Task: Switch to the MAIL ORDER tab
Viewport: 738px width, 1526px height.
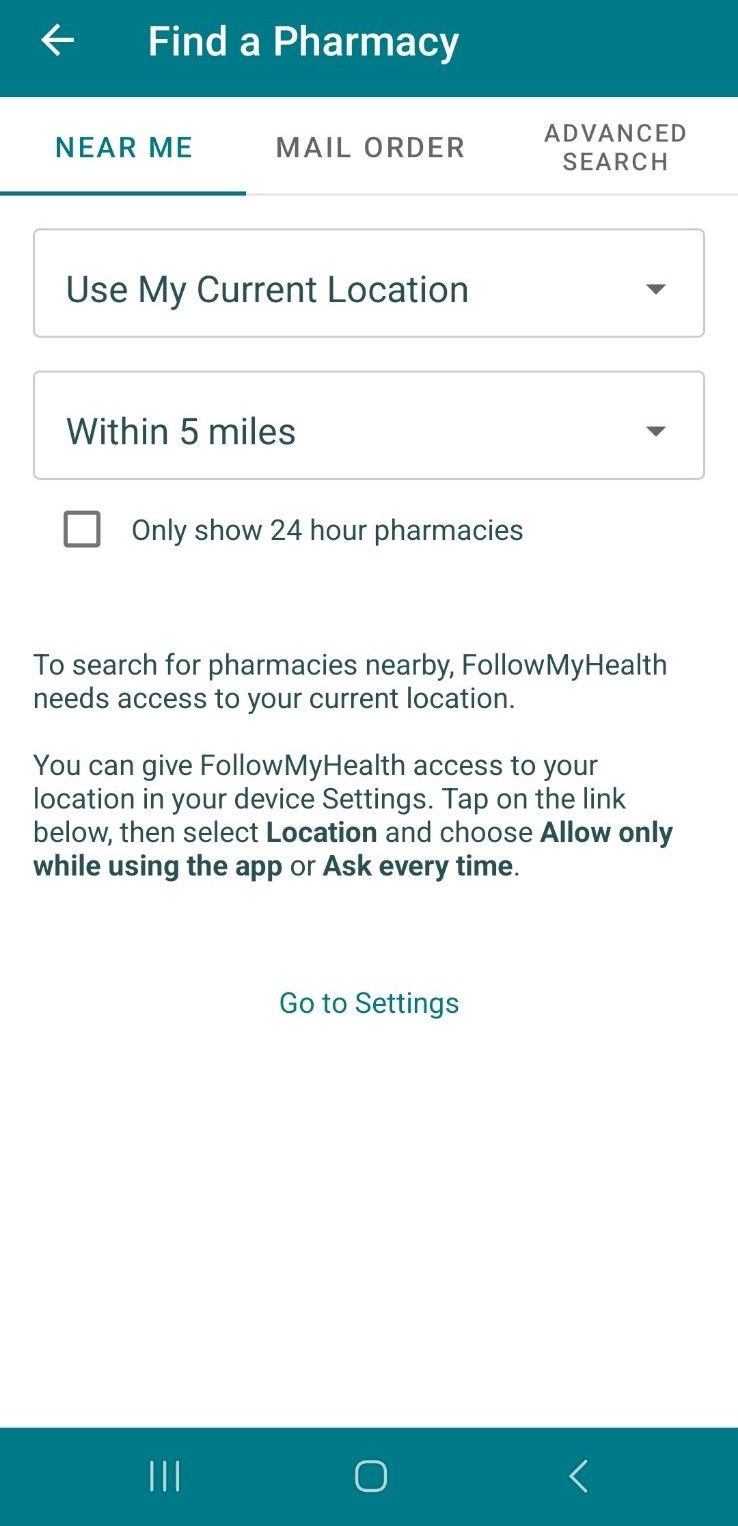Action: [x=369, y=146]
